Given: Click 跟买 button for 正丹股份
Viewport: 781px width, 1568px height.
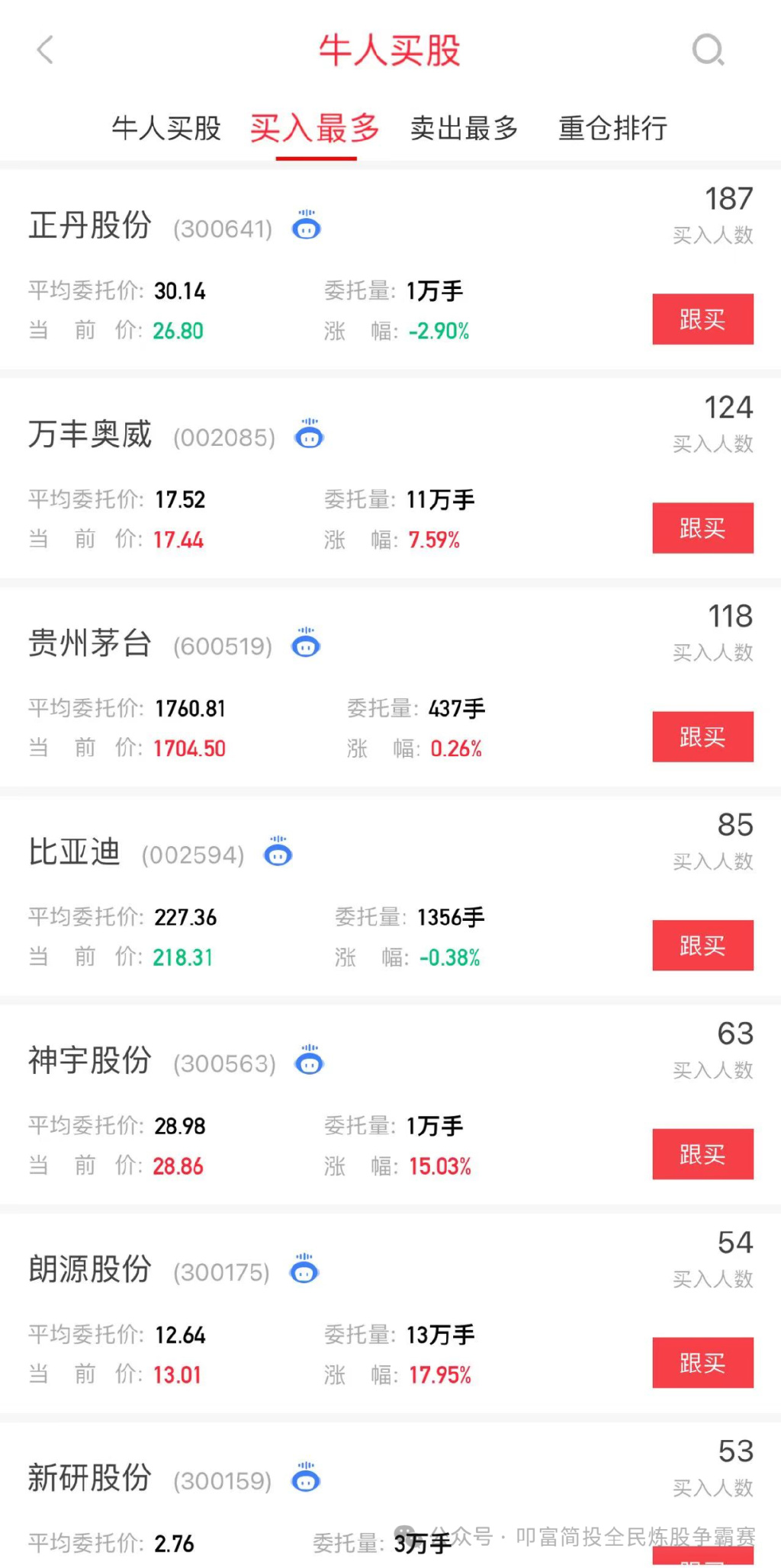Looking at the screenshot, I should point(702,319).
